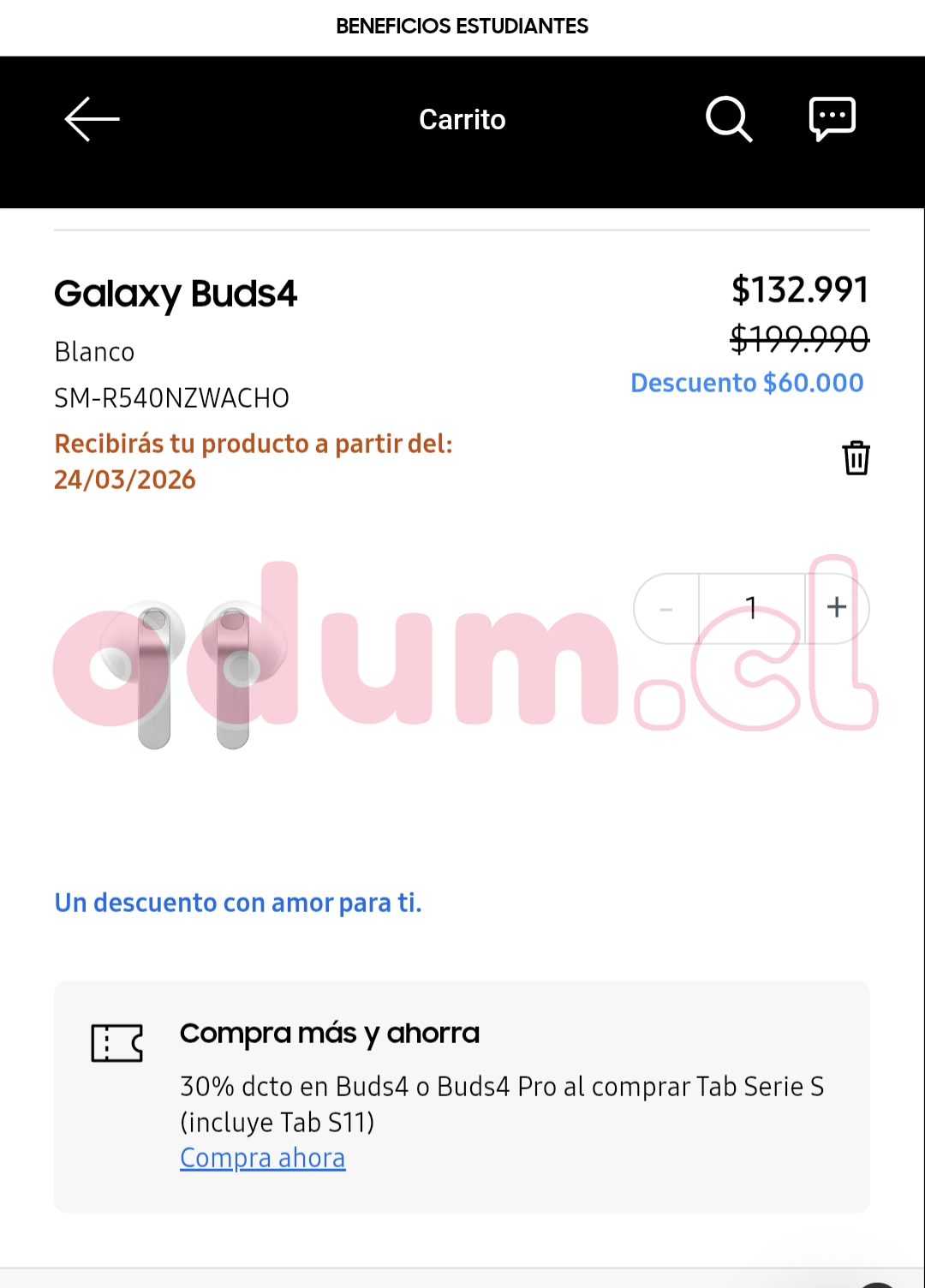The image size is (925, 1288).
Task: Increase Galaxy Buds4 quantity with plus
Action: click(837, 607)
